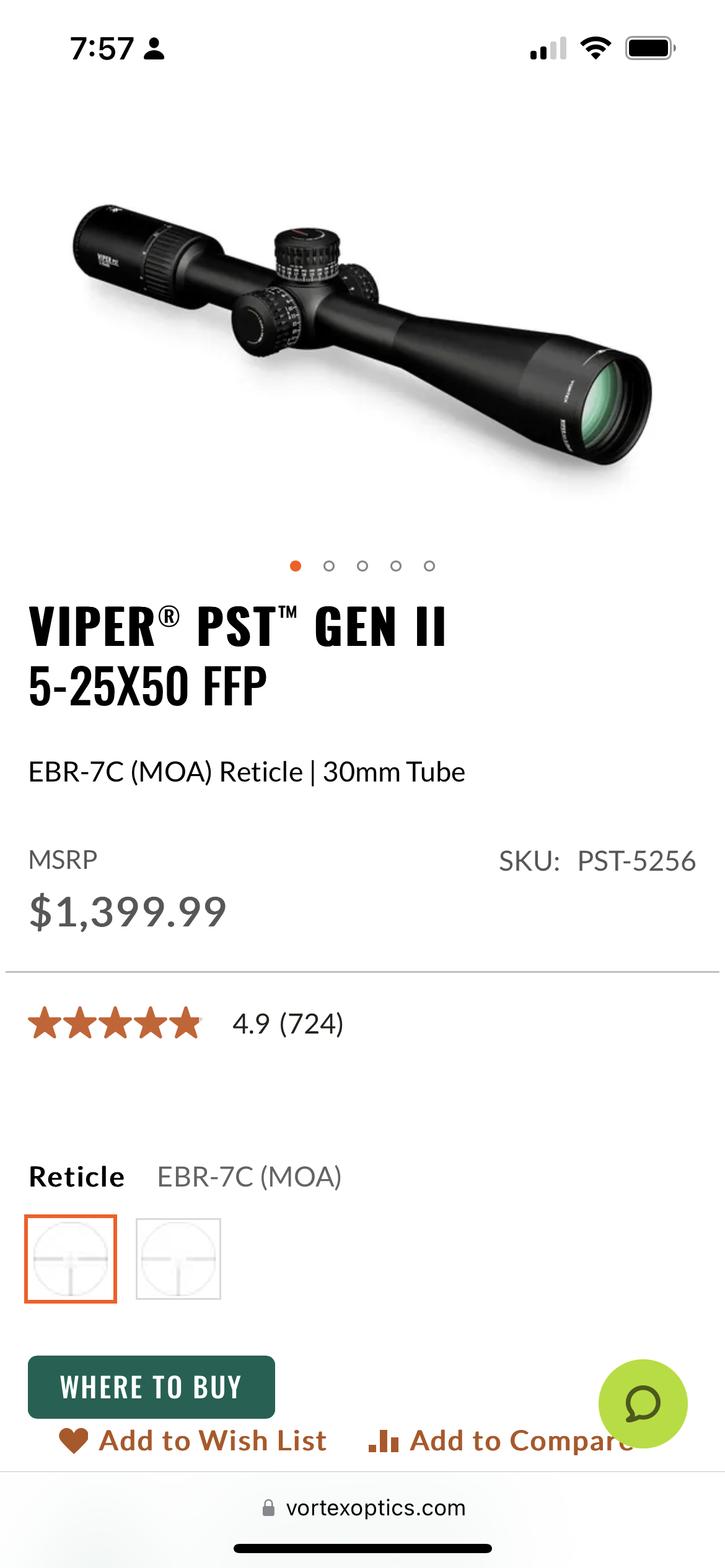Add scope to Wish List
The image size is (725, 1568).
193,1440
